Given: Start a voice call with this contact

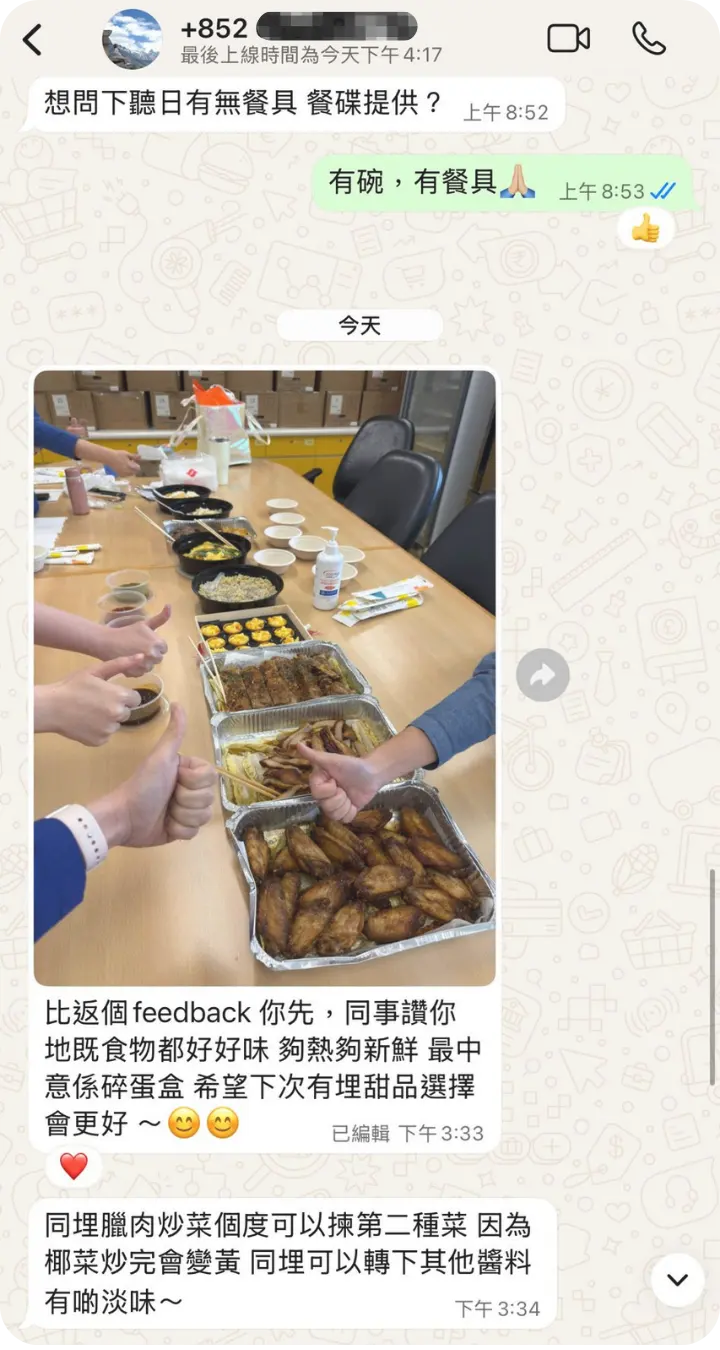Looking at the screenshot, I should point(649,39).
